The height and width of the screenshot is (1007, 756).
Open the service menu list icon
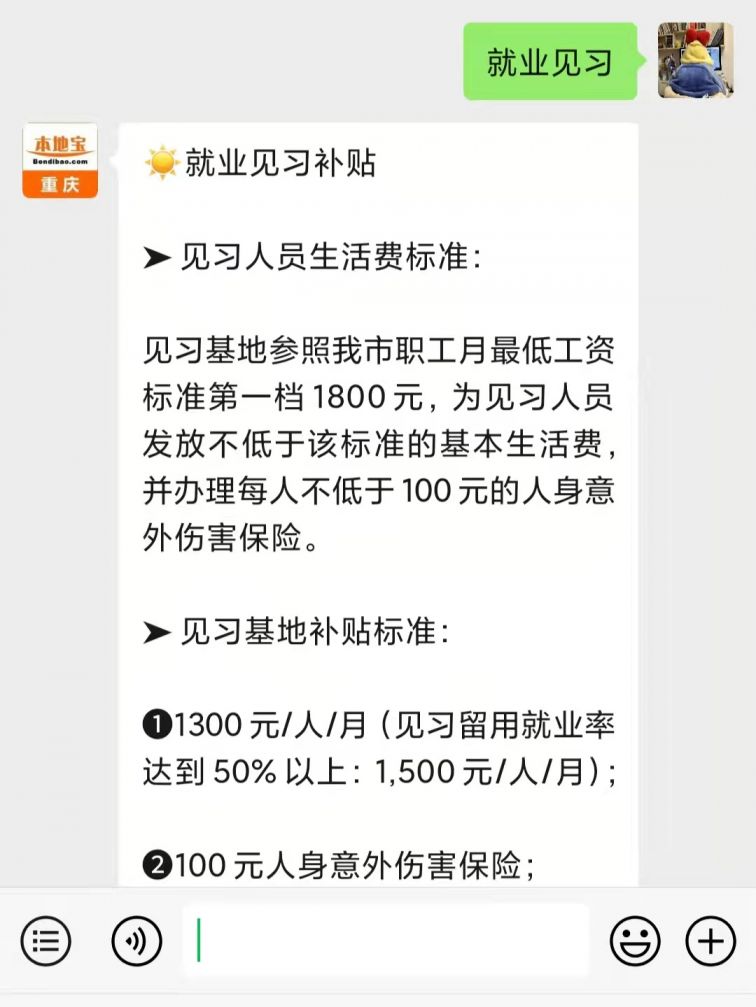[x=46, y=941]
